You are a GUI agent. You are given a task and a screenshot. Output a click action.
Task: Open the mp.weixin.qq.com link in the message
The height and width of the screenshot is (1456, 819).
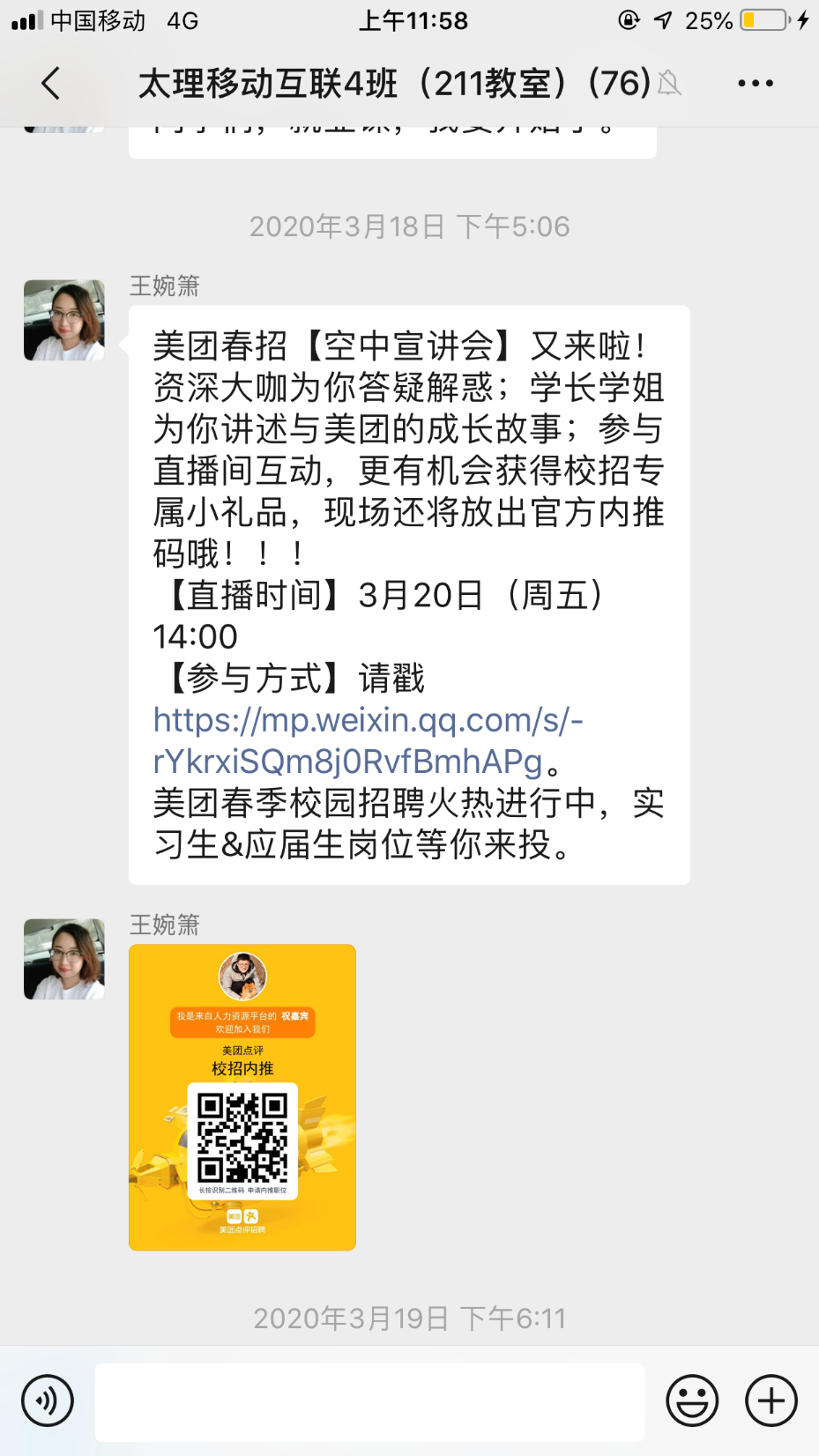click(x=368, y=740)
